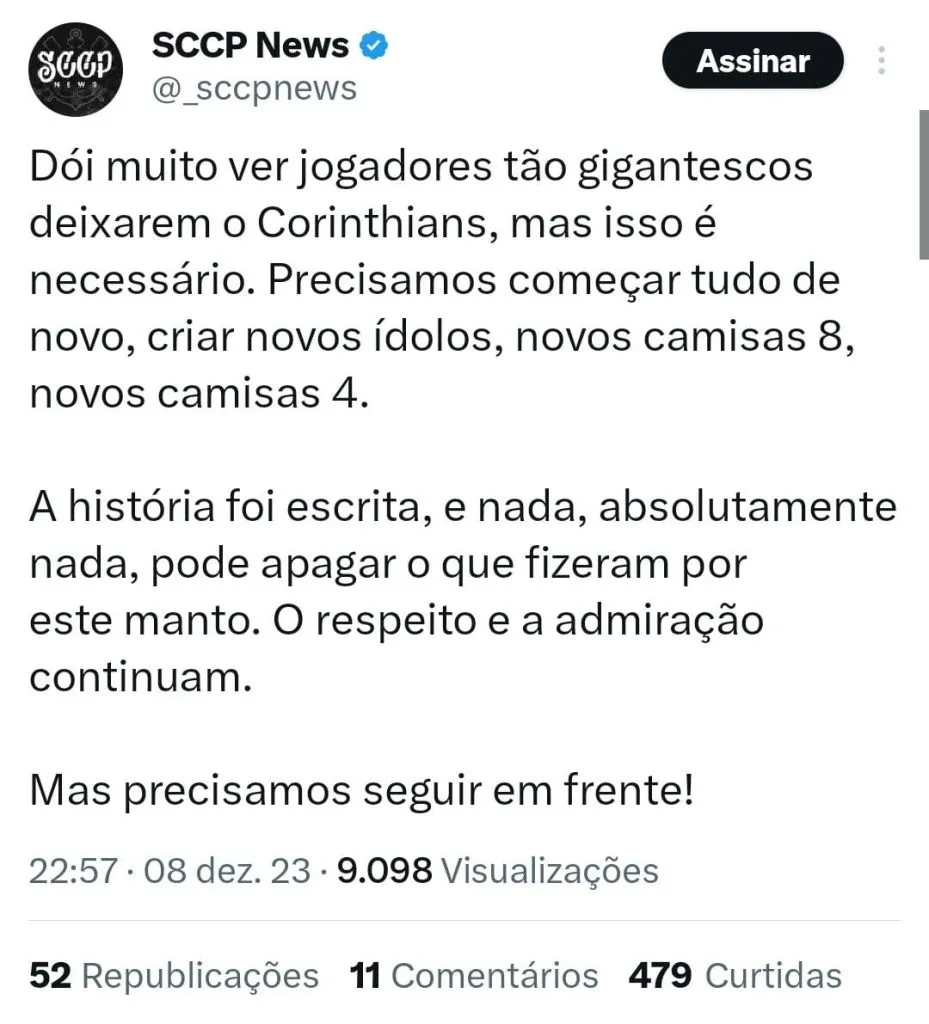929x1024 pixels.
Task: Open the SCCP News account name
Action: click(250, 45)
